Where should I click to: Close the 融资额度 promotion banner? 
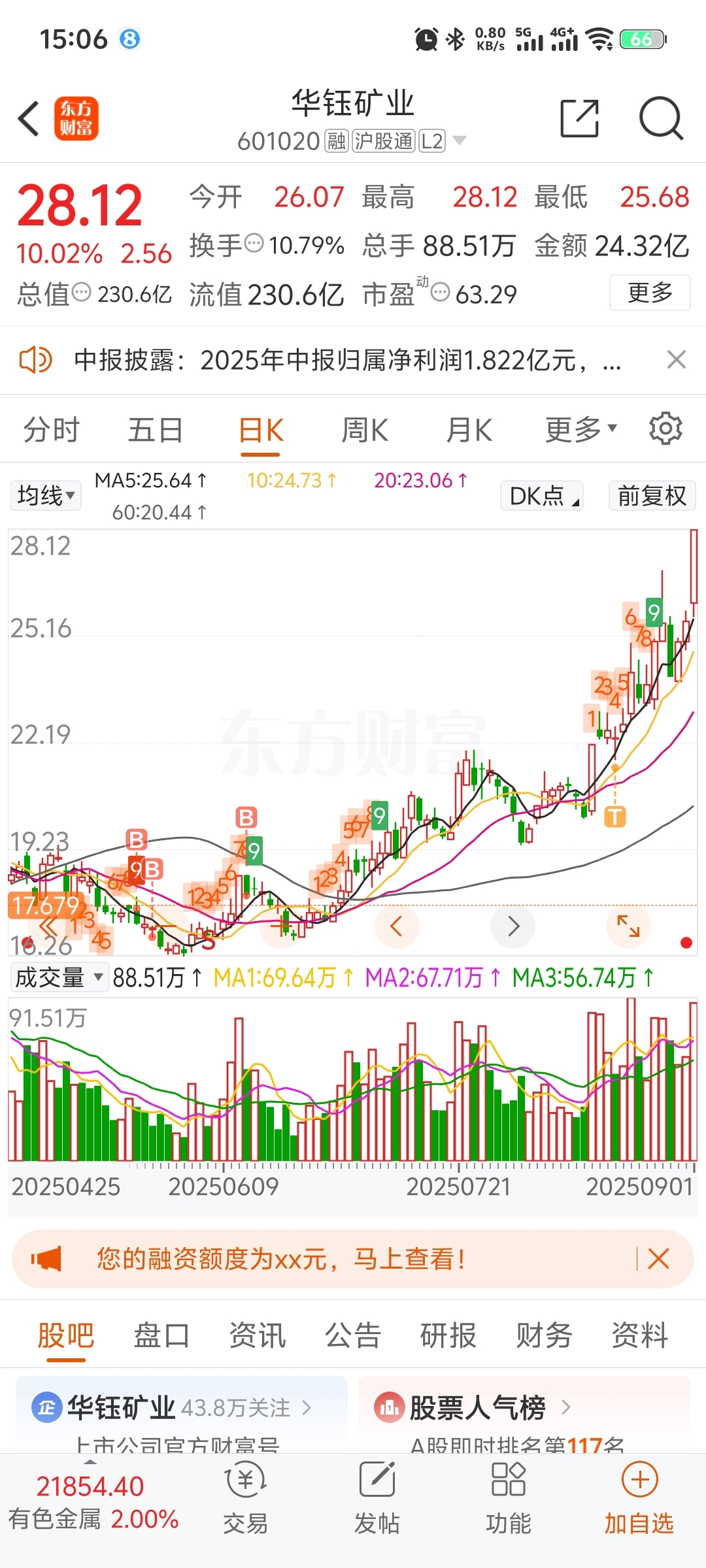coord(658,1258)
